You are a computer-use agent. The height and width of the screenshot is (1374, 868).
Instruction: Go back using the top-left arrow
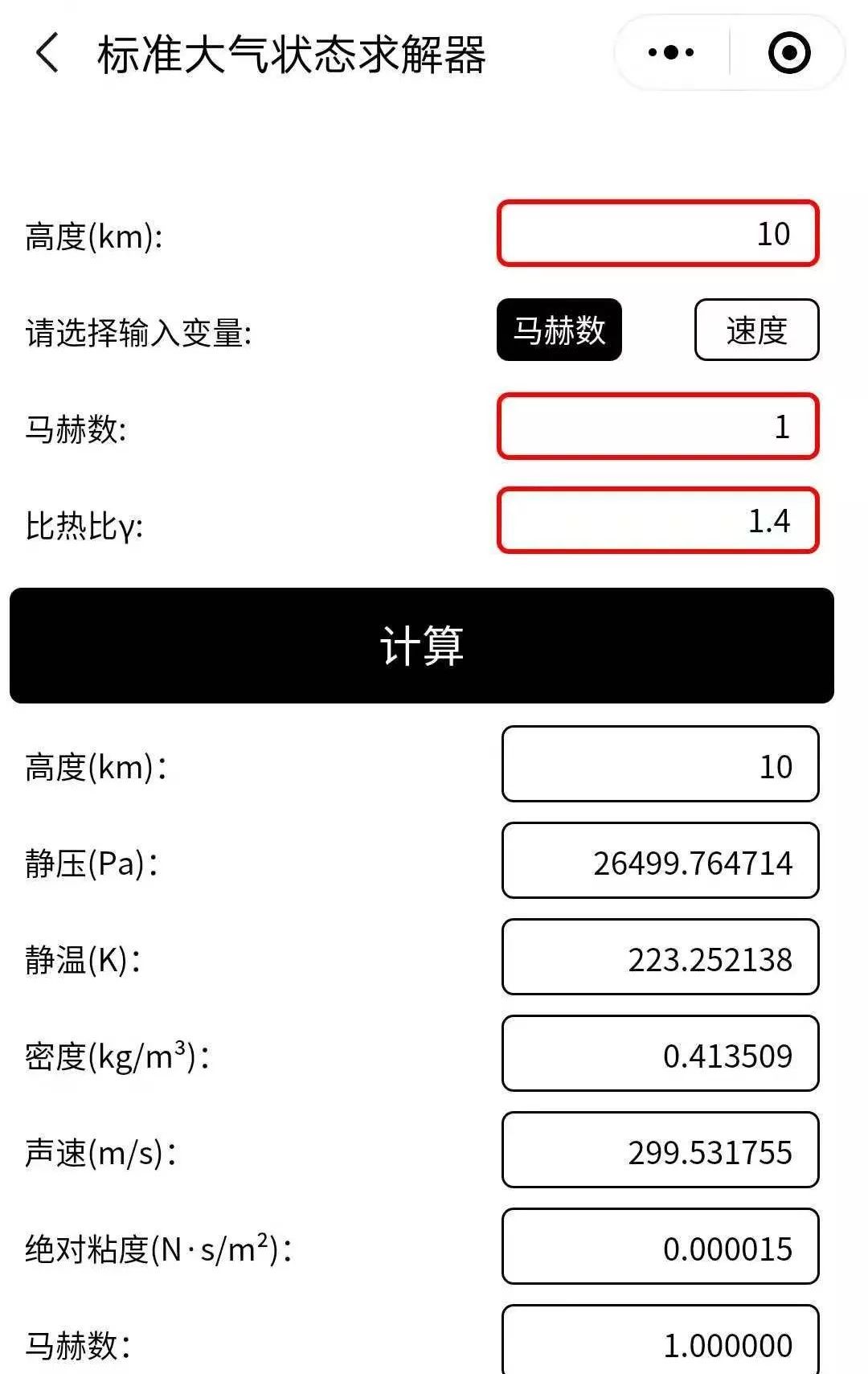pos(48,54)
